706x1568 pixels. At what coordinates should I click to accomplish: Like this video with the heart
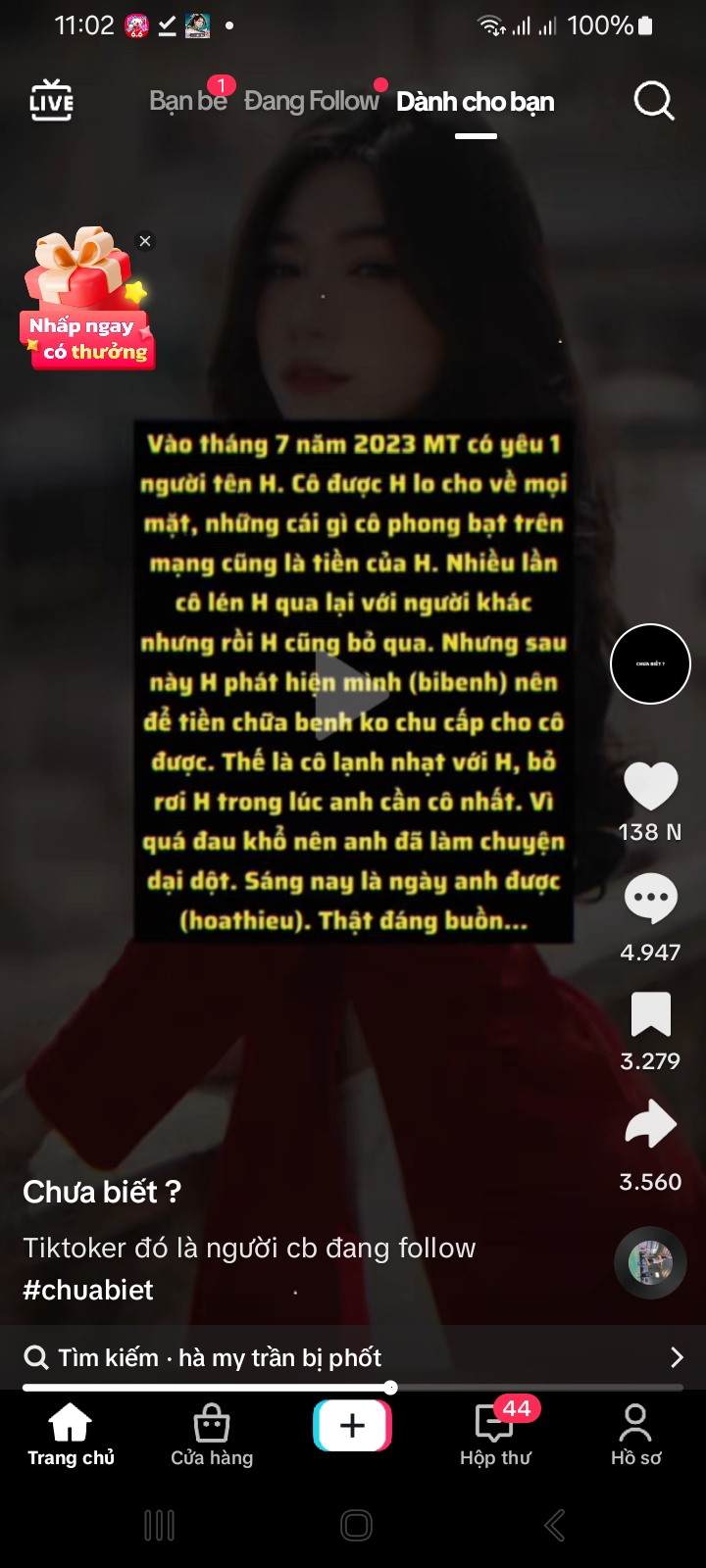[650, 786]
